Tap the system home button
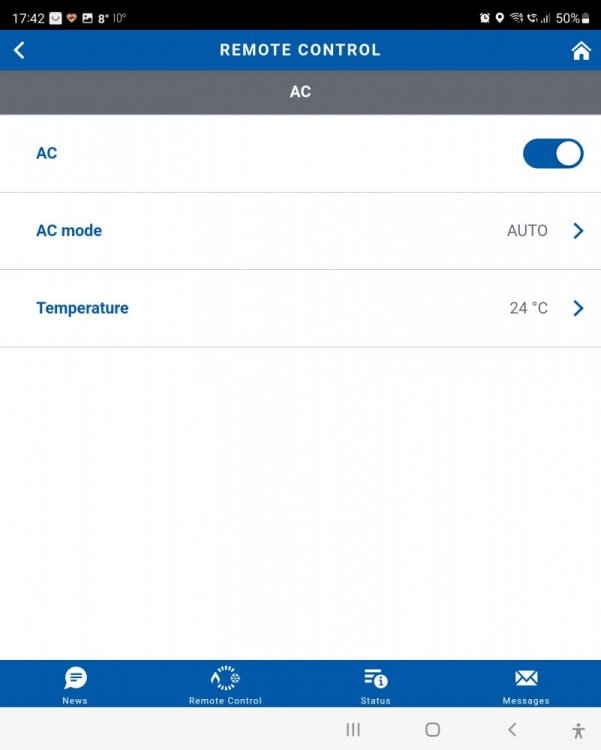This screenshot has width=601, height=750. tap(432, 730)
